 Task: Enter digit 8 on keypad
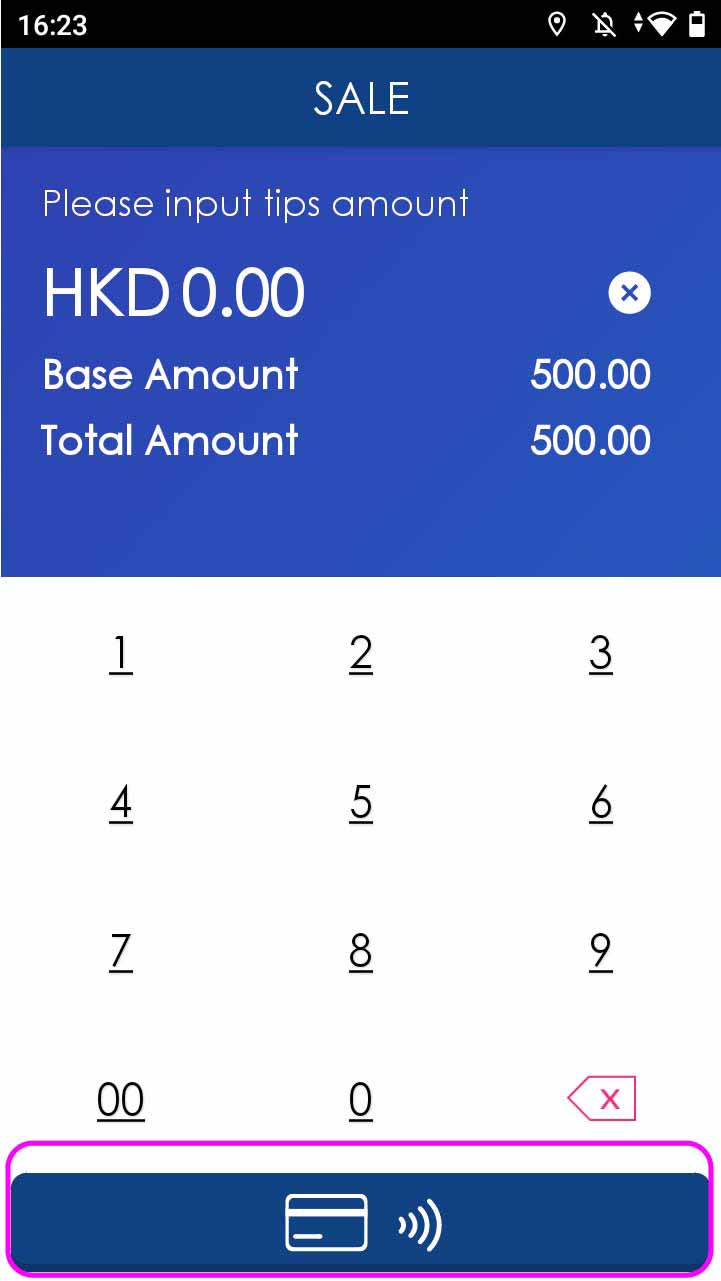pos(361,951)
